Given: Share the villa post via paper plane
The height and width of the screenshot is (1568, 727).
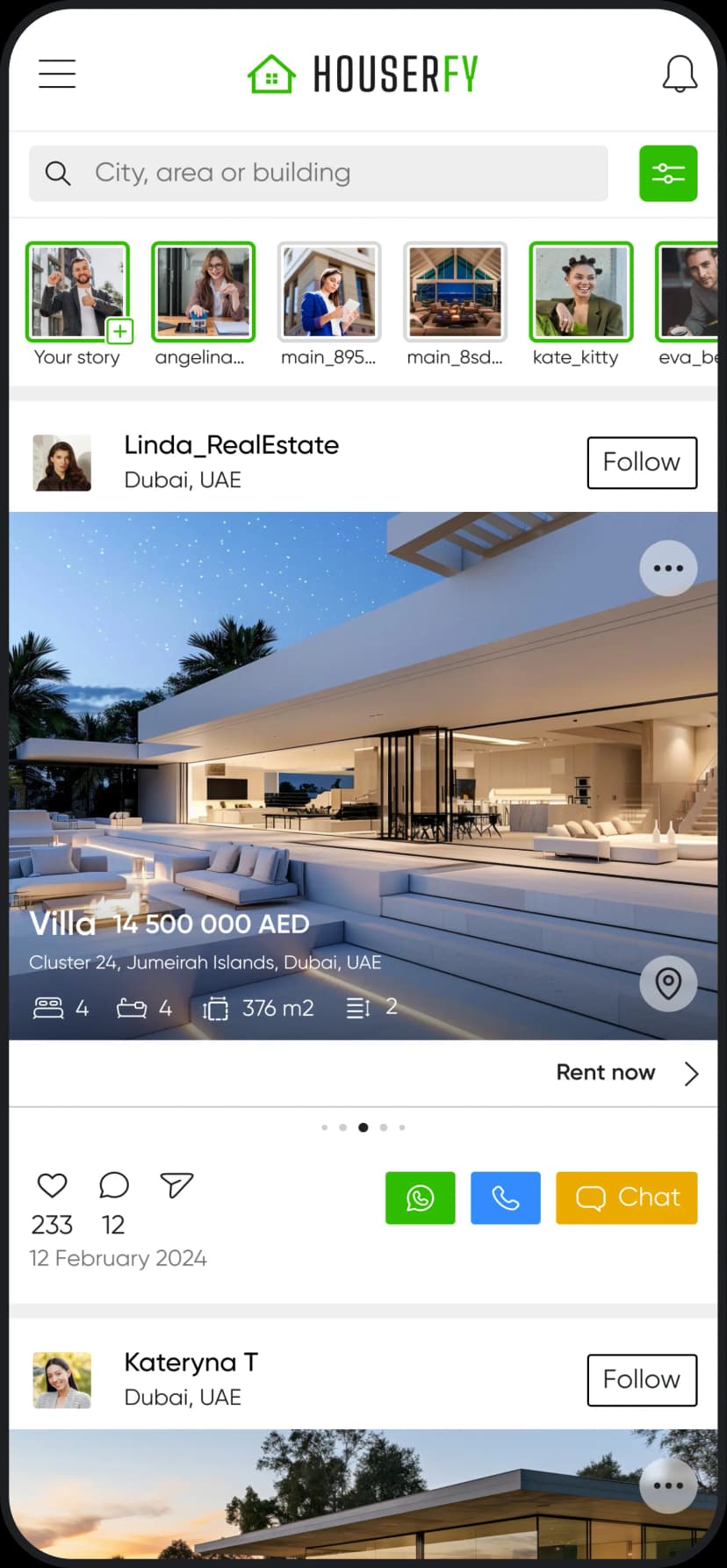Looking at the screenshot, I should click(176, 1185).
